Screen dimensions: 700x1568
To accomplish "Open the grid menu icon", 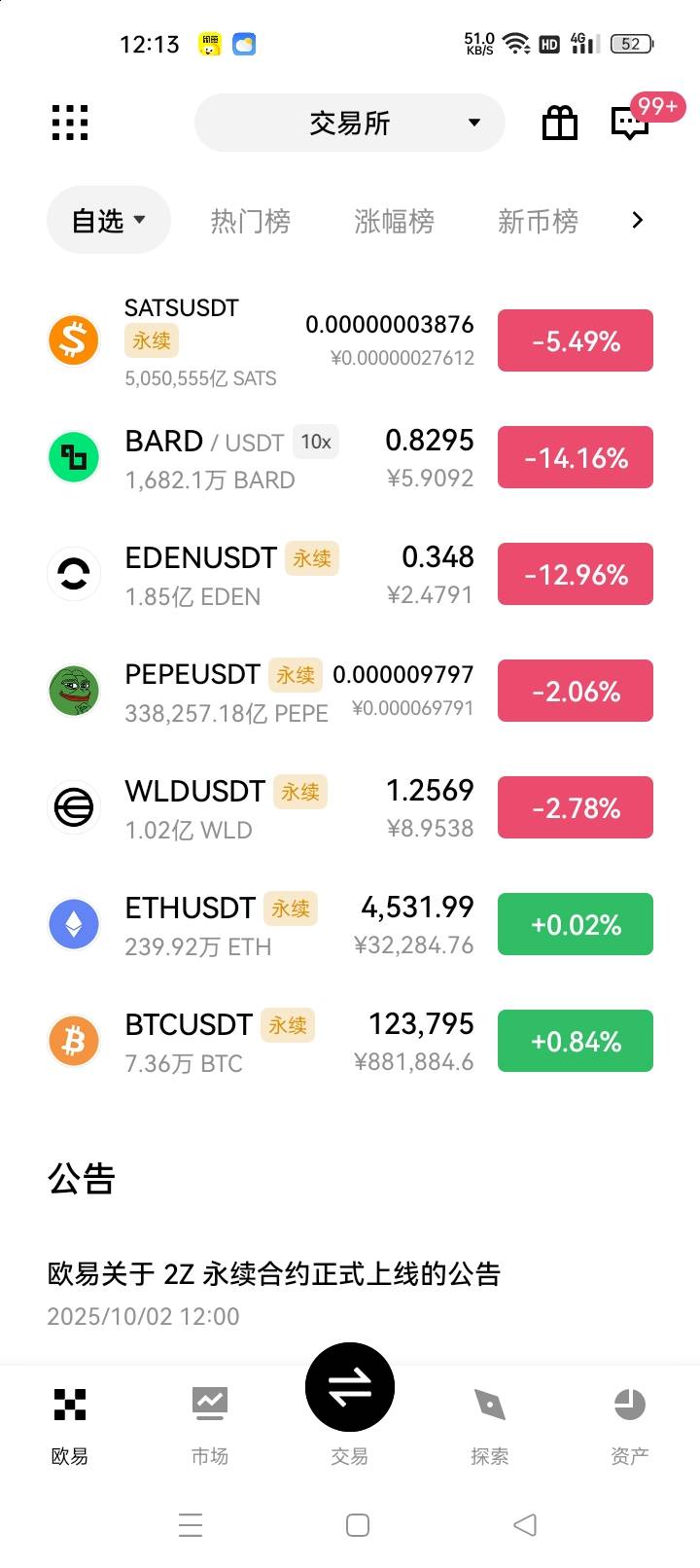I will 70,123.
